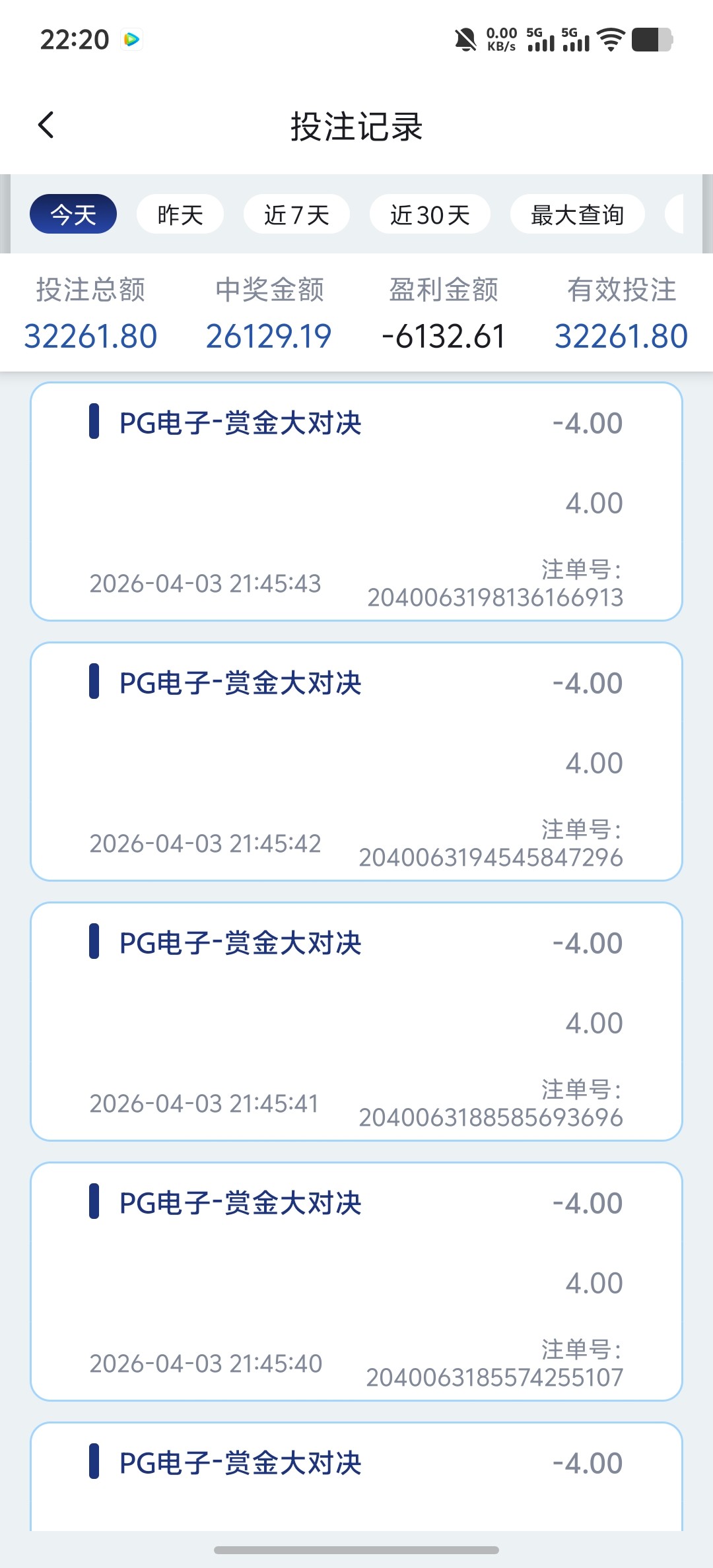Click the notification muted icon in status bar
The height and width of the screenshot is (1568, 713).
point(465,40)
